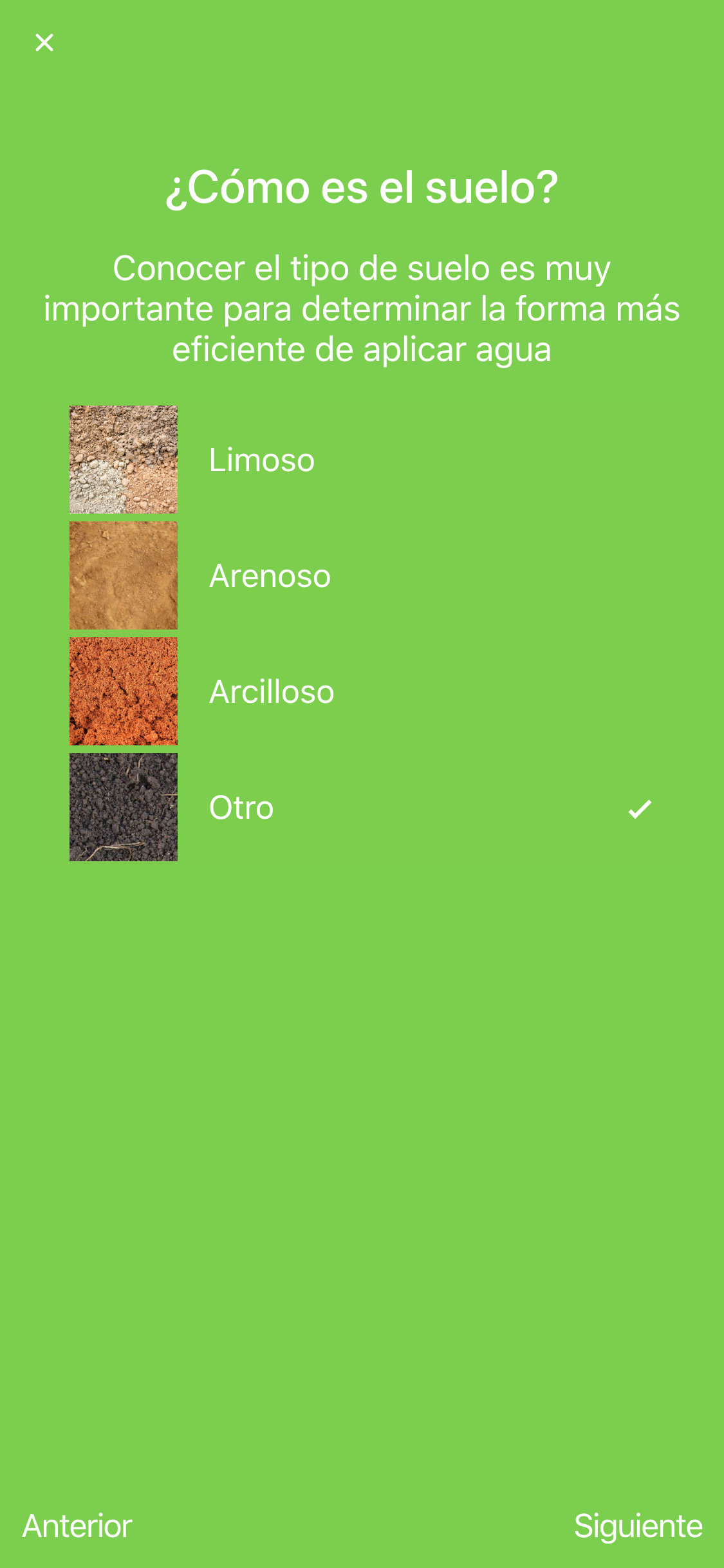Pick the Arcilloso soil option
724x1568 pixels.
[x=362, y=691]
